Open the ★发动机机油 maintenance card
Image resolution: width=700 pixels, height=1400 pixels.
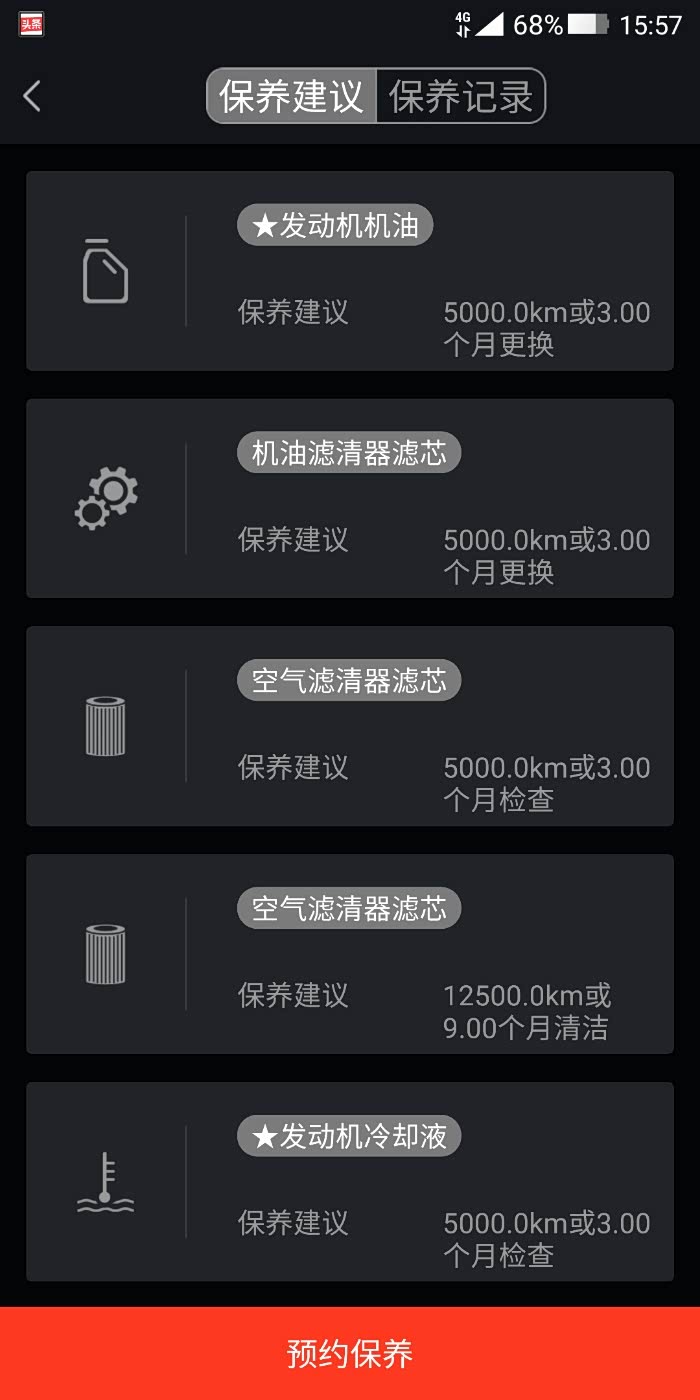(x=350, y=271)
